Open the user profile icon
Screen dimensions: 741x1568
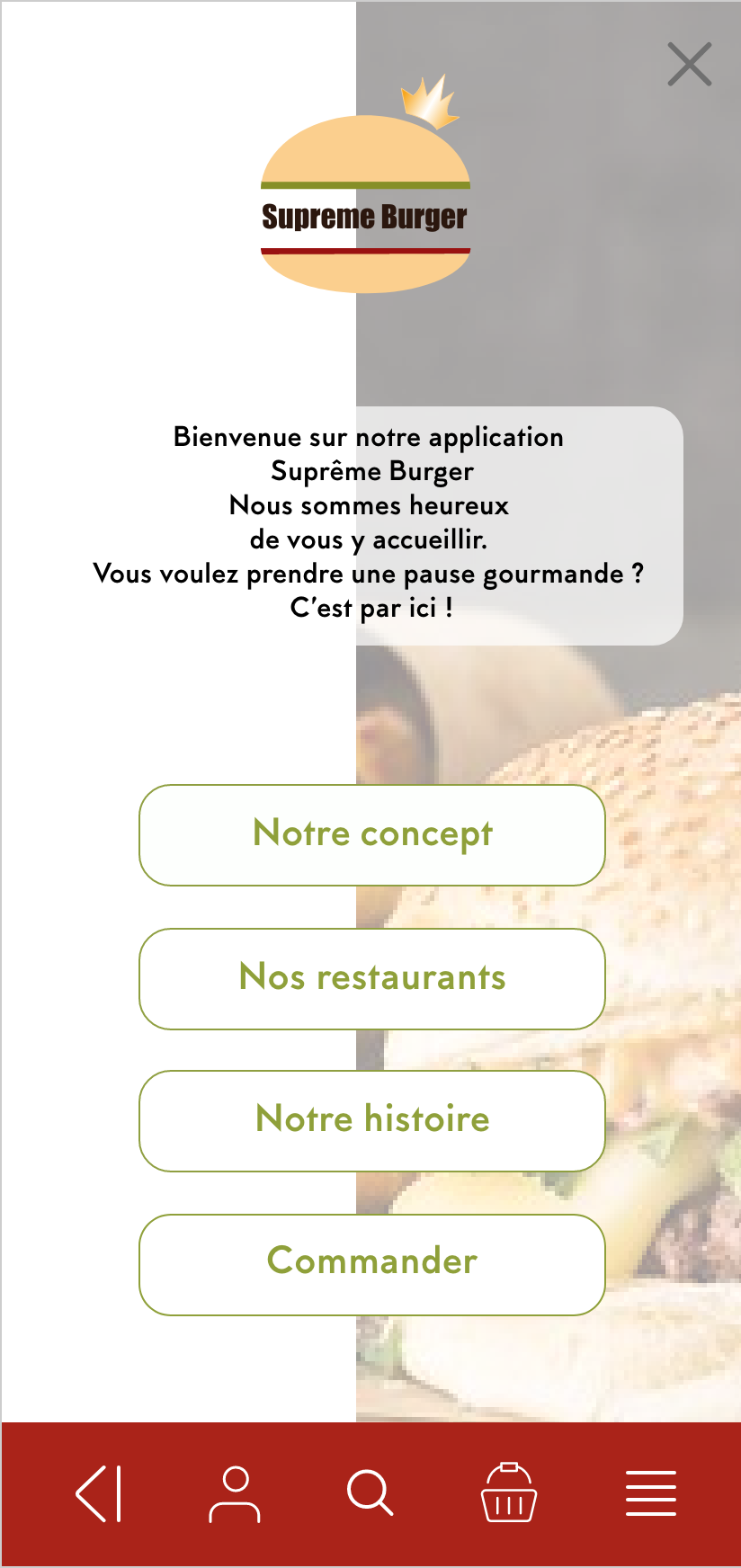(x=235, y=1494)
